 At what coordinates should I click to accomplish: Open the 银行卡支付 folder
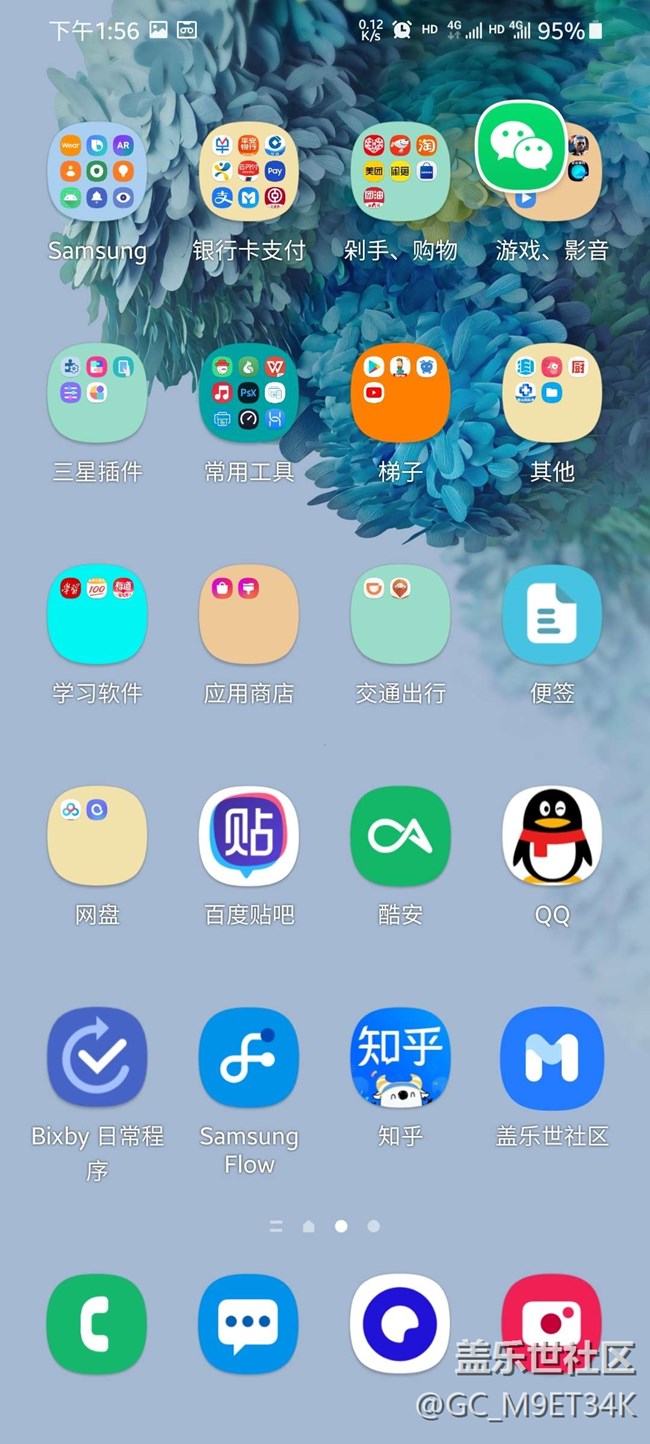[249, 172]
